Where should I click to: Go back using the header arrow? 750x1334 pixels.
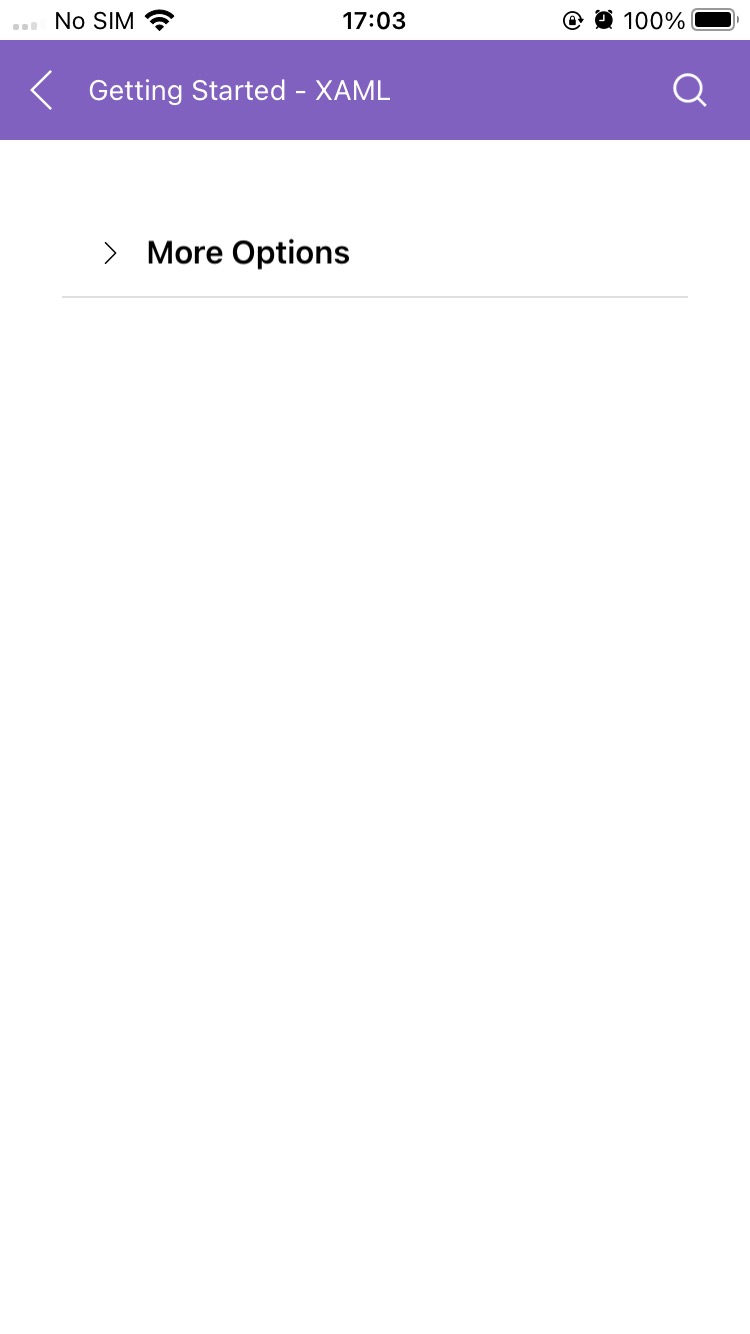coord(41,91)
